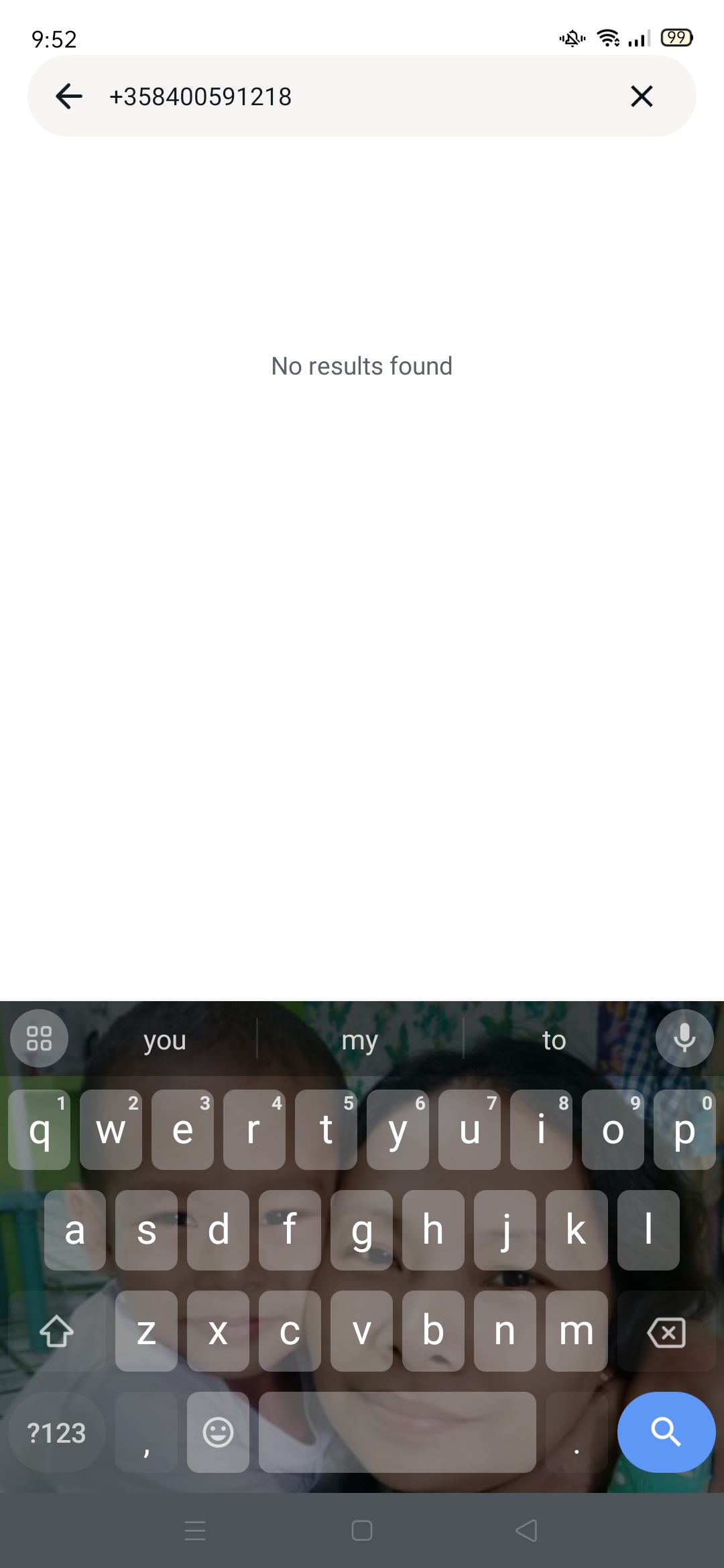Delete a character with backspace key
The image size is (724, 1568).
click(x=666, y=1332)
